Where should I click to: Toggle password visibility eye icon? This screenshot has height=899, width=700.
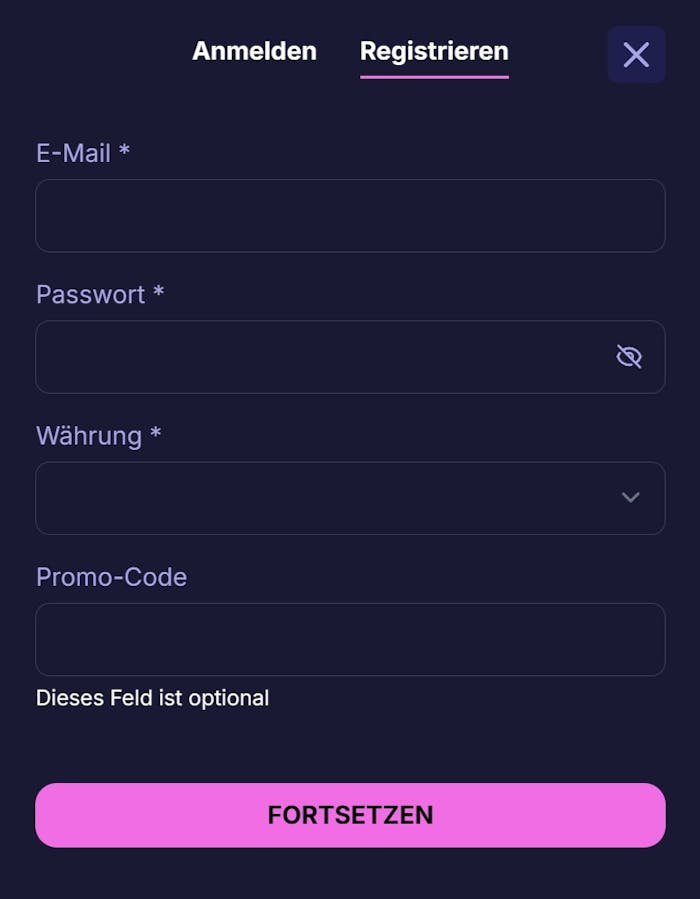[x=629, y=357]
